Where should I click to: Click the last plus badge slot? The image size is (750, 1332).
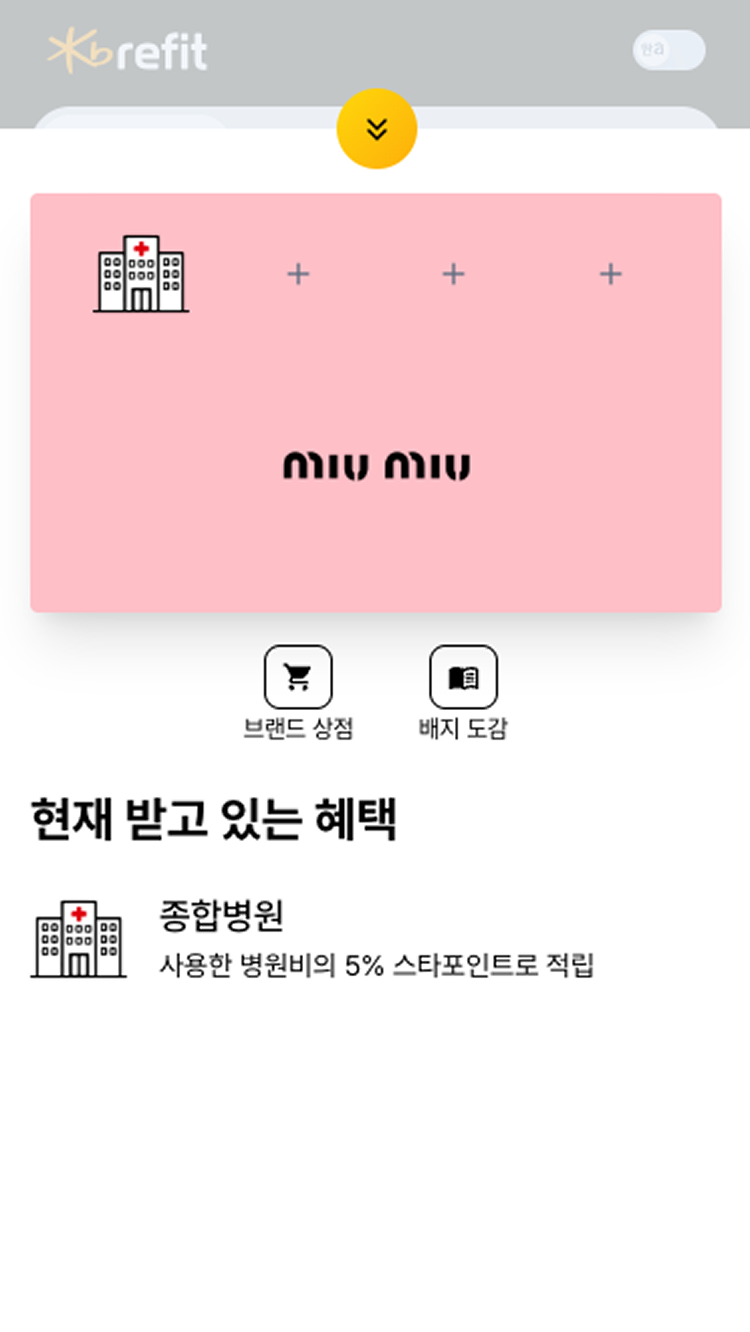pos(608,272)
